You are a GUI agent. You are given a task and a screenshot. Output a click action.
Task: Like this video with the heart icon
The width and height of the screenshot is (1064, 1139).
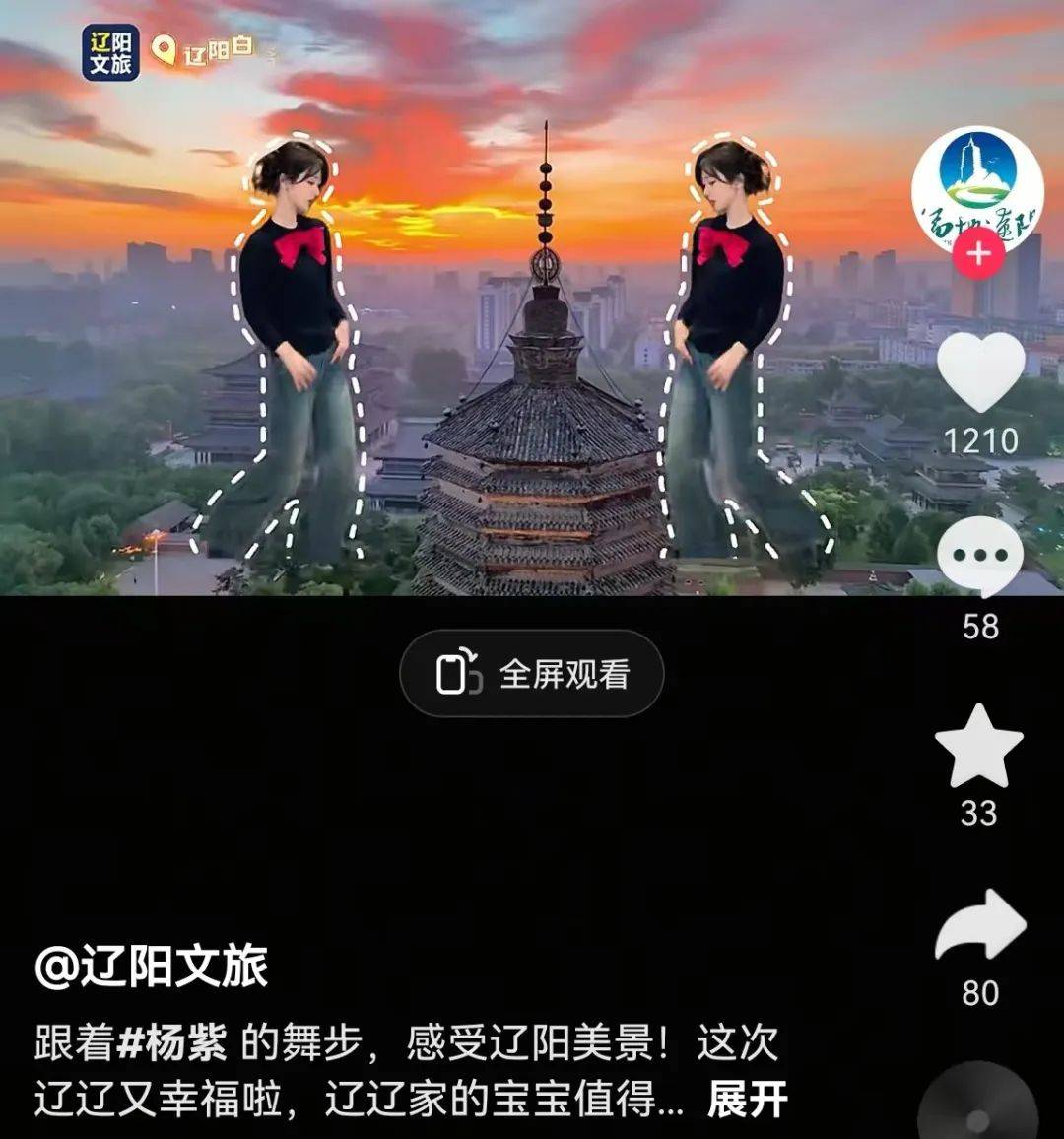[x=980, y=373]
